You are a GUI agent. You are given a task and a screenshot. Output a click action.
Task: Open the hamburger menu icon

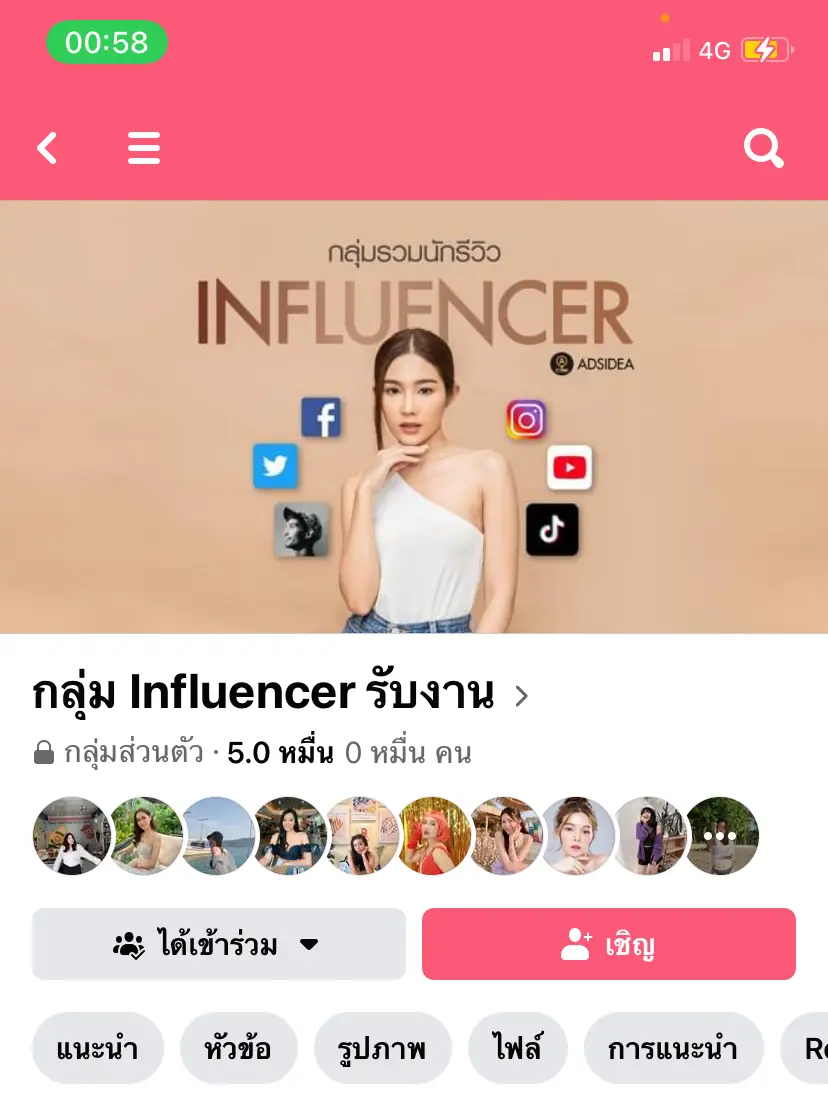tap(144, 147)
